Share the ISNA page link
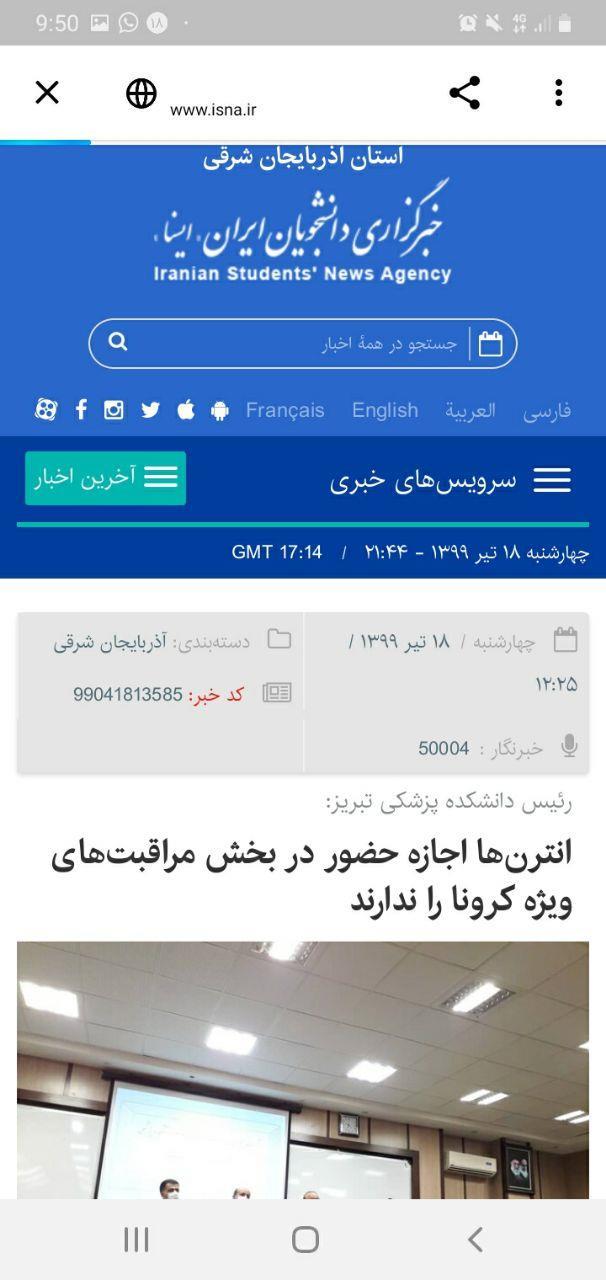606x1280 pixels. pos(464,93)
